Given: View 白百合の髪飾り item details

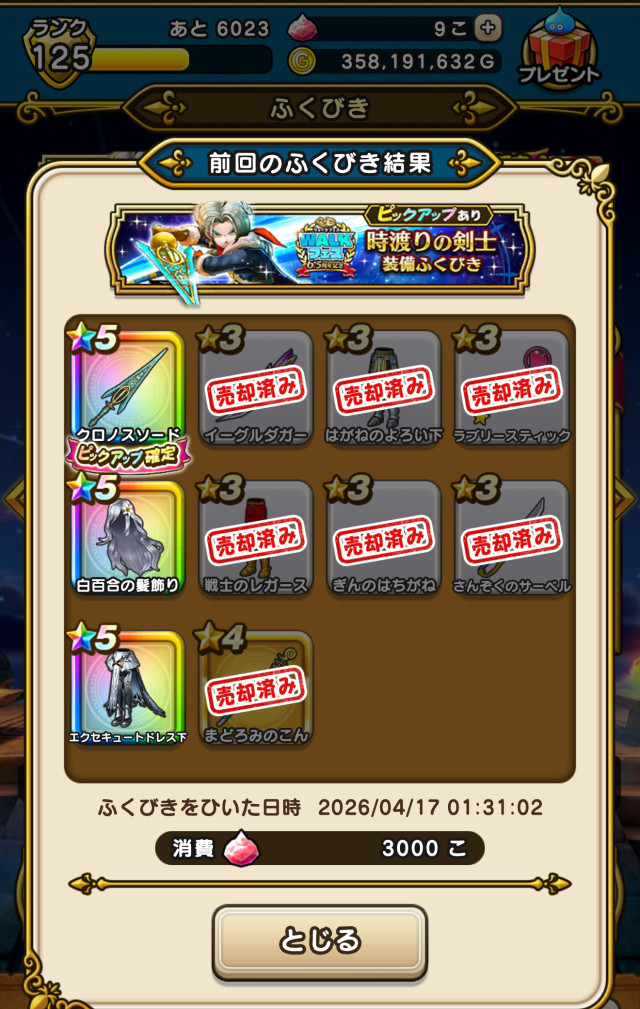Looking at the screenshot, I should 127,538.
